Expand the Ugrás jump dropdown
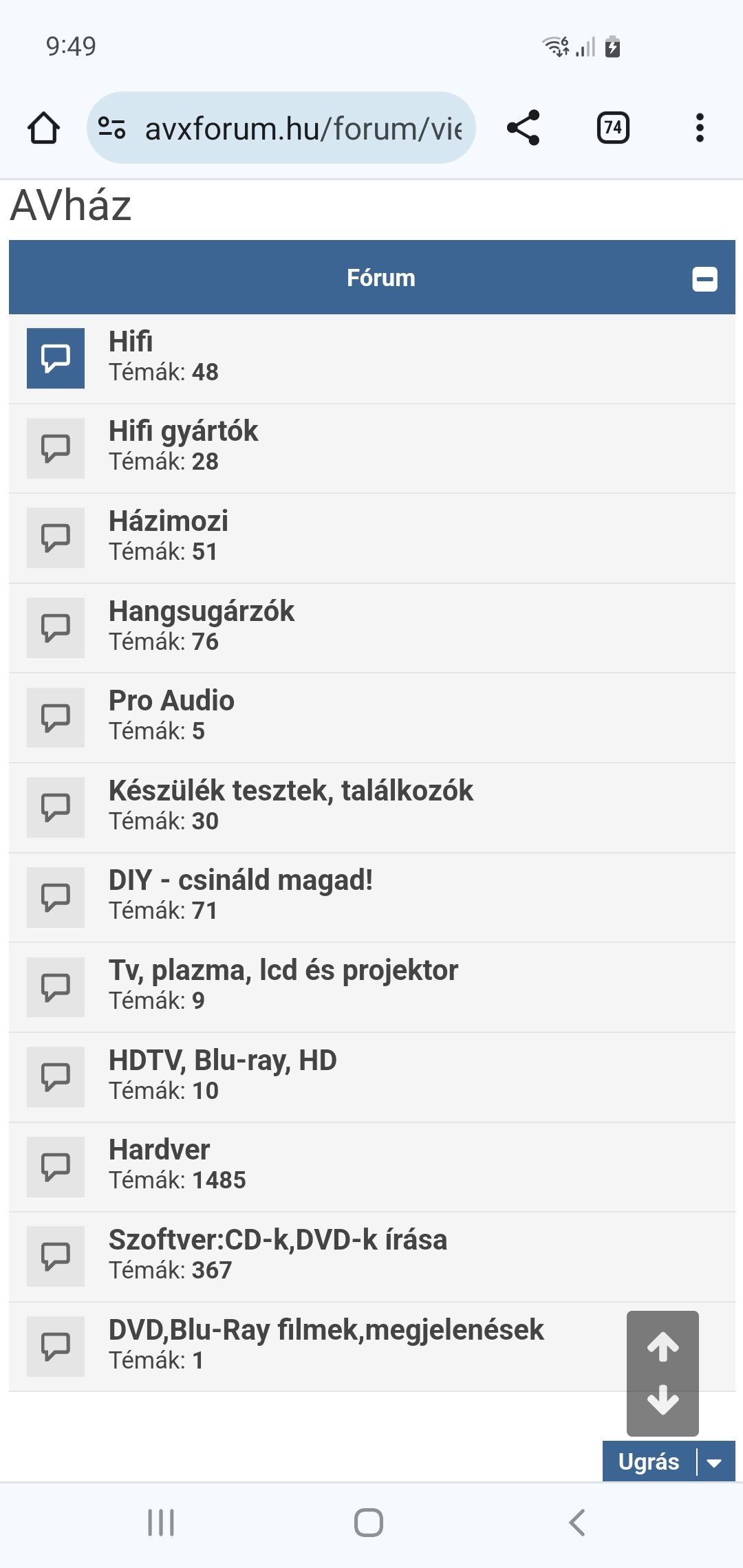Screen dimensions: 743x1568 [714, 1462]
